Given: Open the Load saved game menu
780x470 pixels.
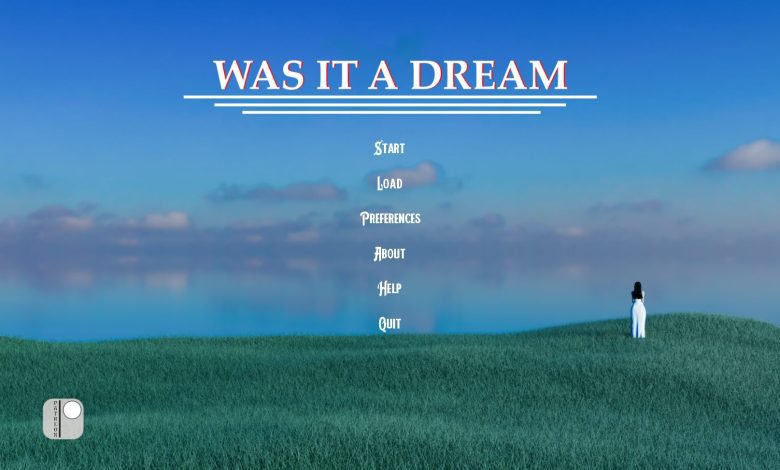Looking at the screenshot, I should (x=389, y=183).
